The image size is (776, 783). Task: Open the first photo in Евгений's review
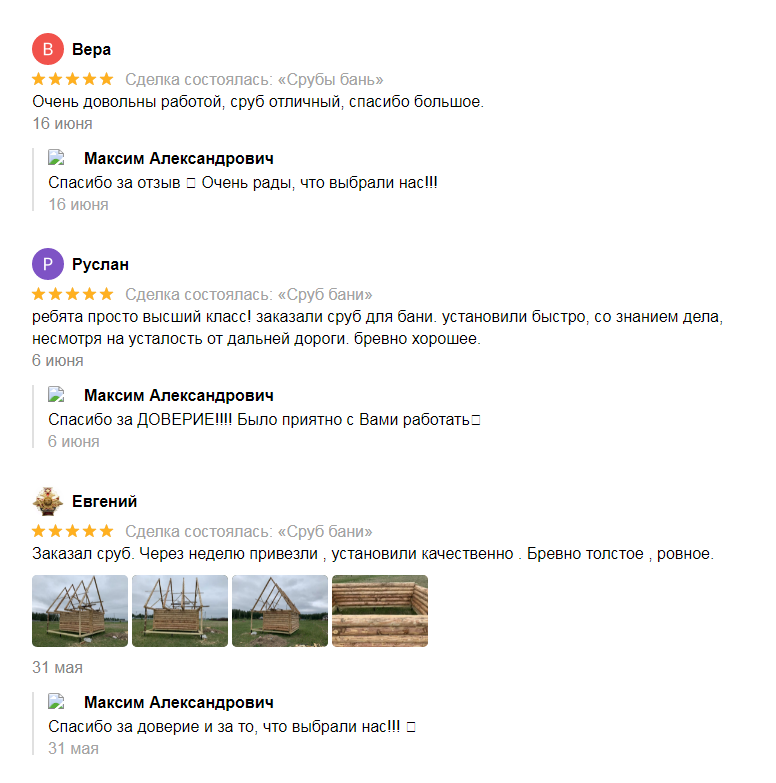[80, 611]
